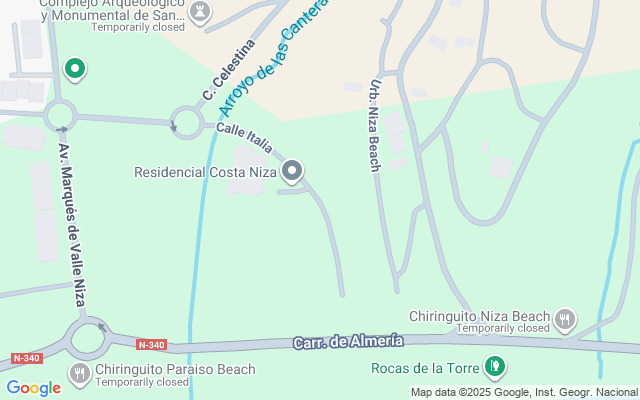
Task: Select the Complejo Arqueológico y Monumental marker
Action: [201, 12]
